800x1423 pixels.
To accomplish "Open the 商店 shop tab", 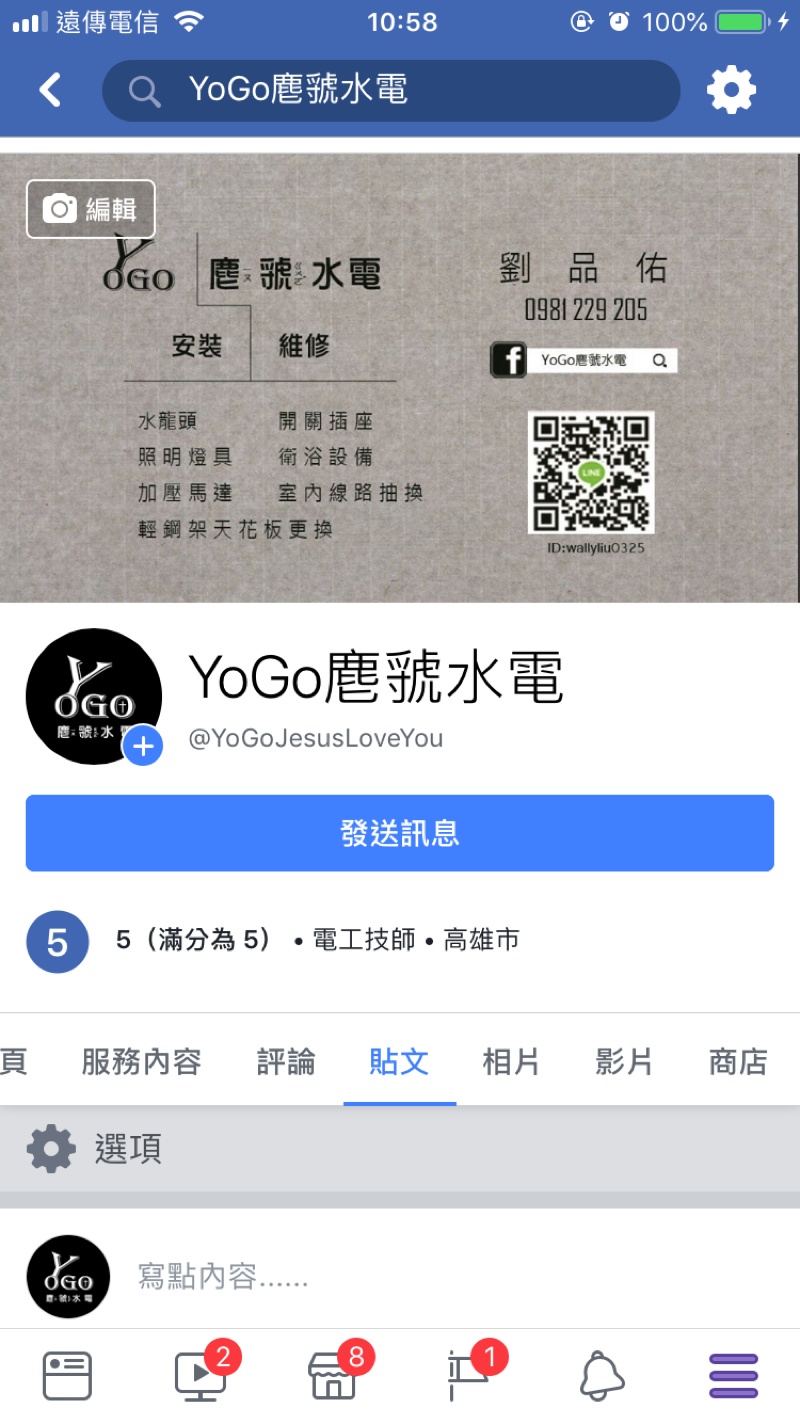I will pyautogui.click(x=737, y=1062).
